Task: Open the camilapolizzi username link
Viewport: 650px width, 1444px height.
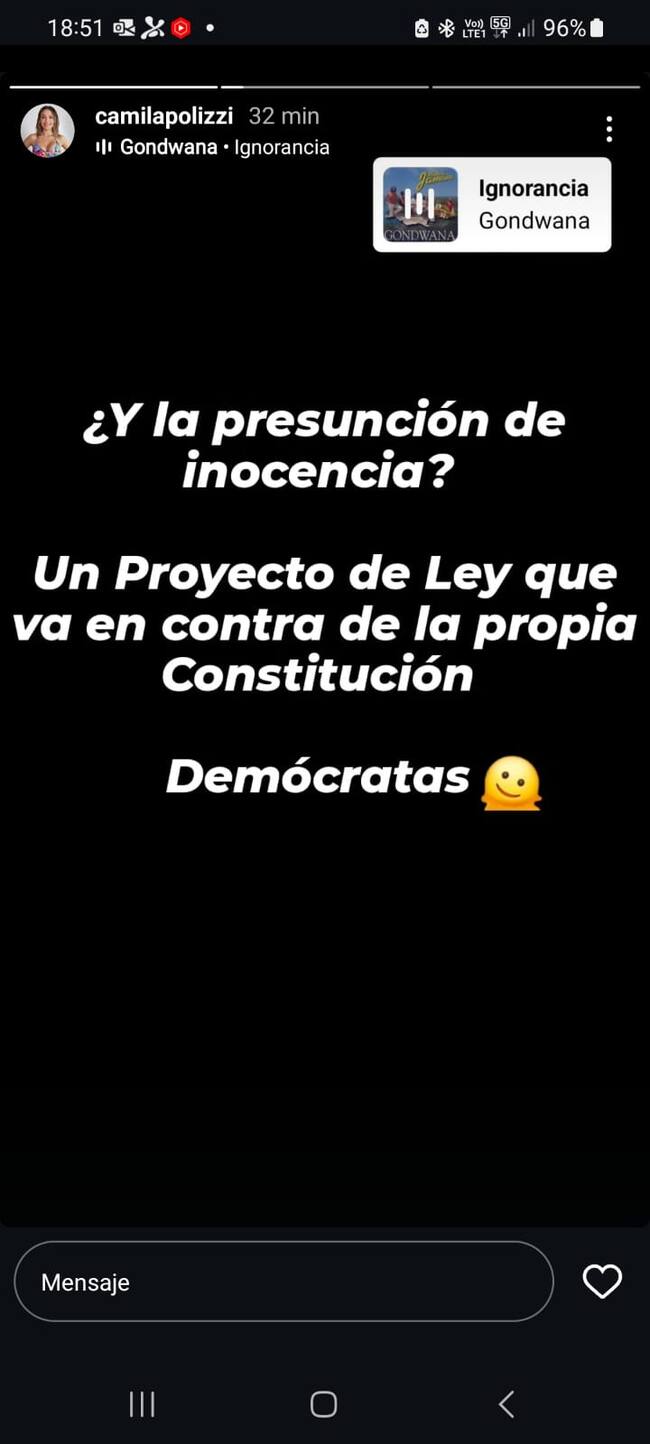Action: [x=164, y=116]
